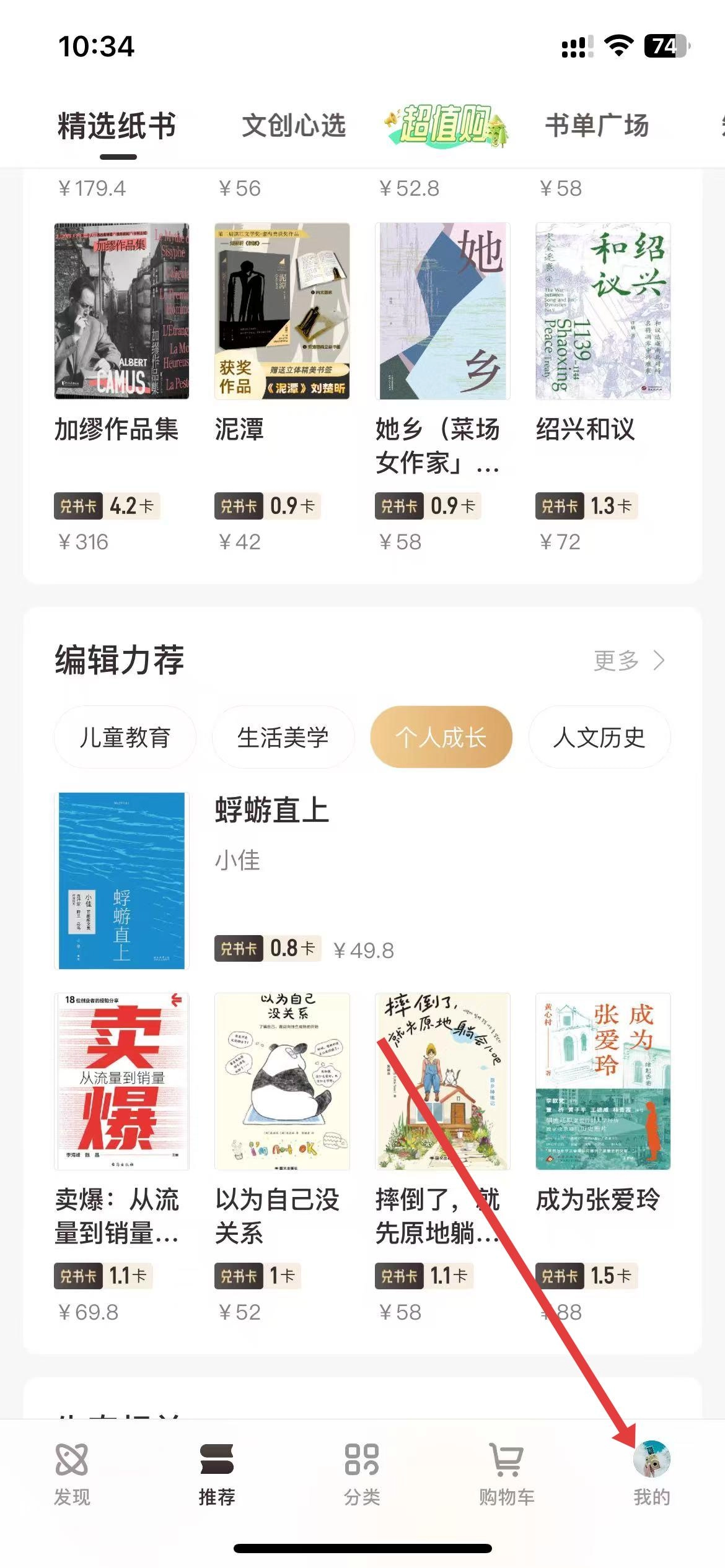Image resolution: width=725 pixels, height=1568 pixels.
Task: Open the 购物车 shopping cart
Action: 506,1473
